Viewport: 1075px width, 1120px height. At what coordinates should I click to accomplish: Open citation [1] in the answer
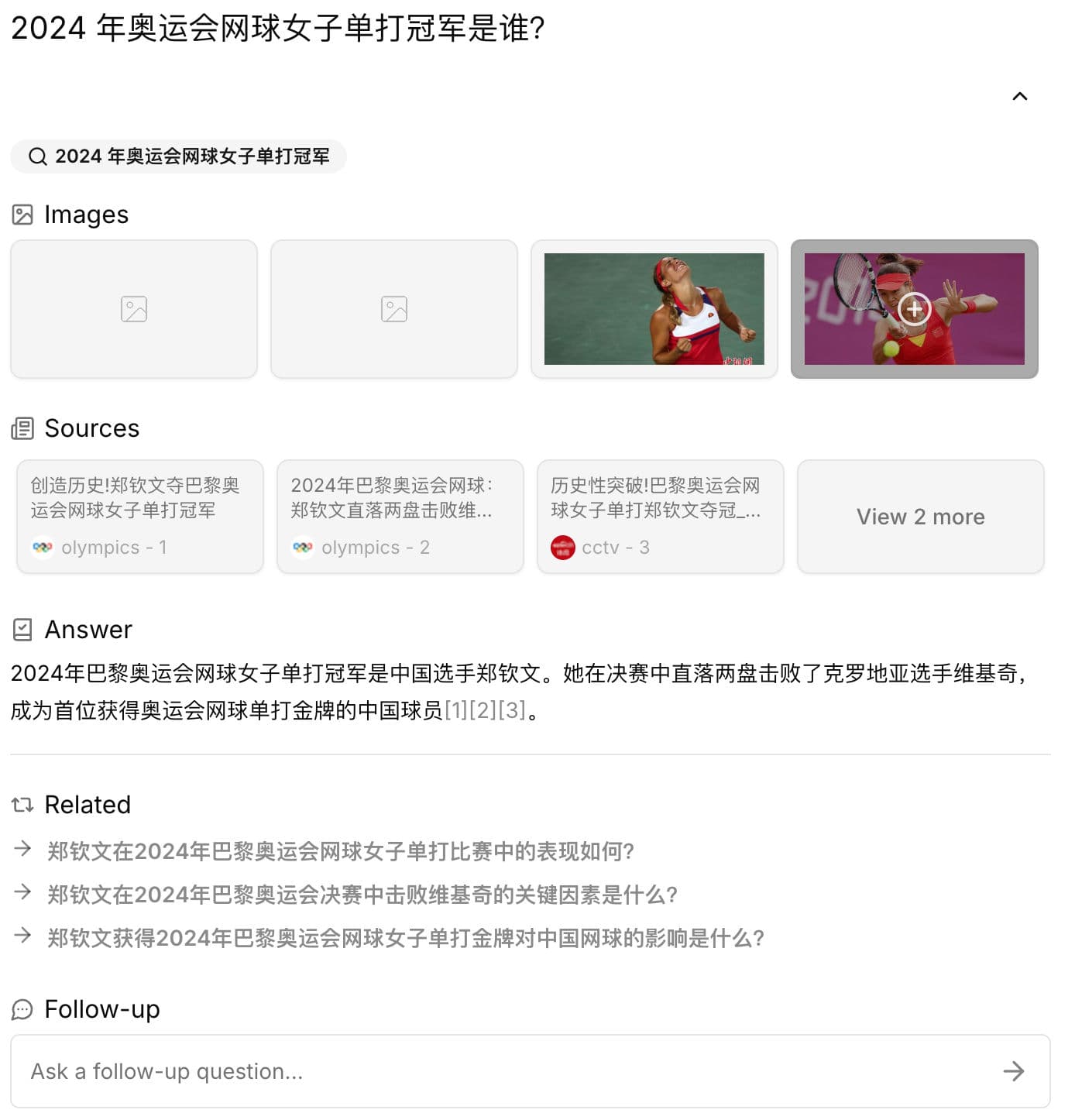[x=456, y=710]
